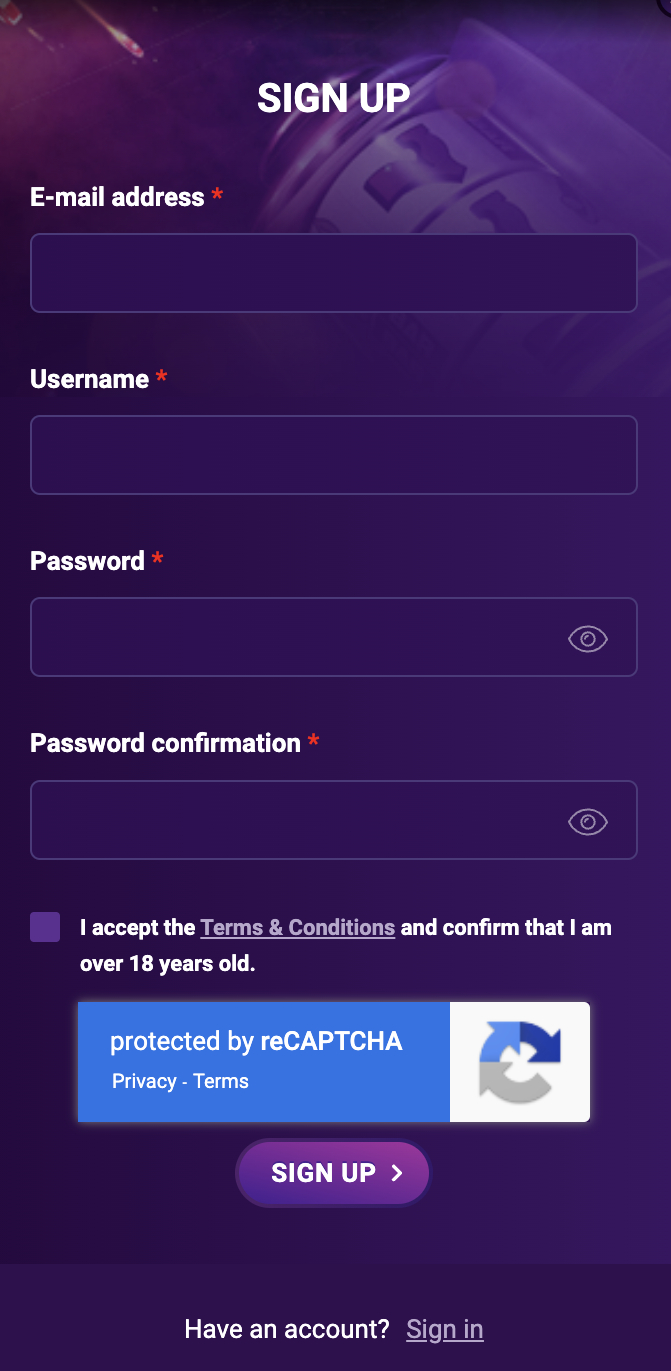Image resolution: width=671 pixels, height=1371 pixels.
Task: Open the Terms & Conditions link
Action: pyautogui.click(x=298, y=927)
